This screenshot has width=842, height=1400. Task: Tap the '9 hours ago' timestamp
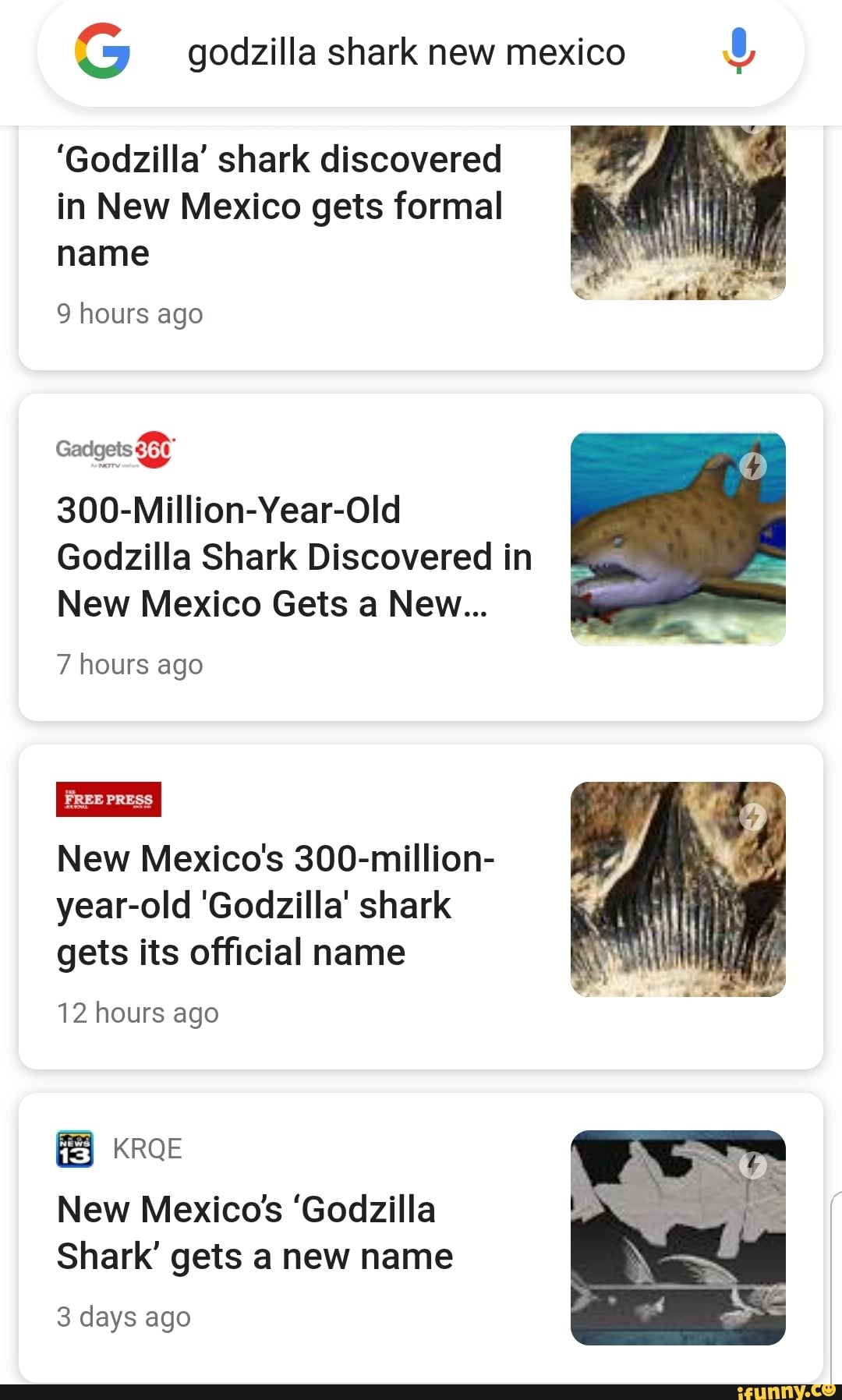point(130,313)
